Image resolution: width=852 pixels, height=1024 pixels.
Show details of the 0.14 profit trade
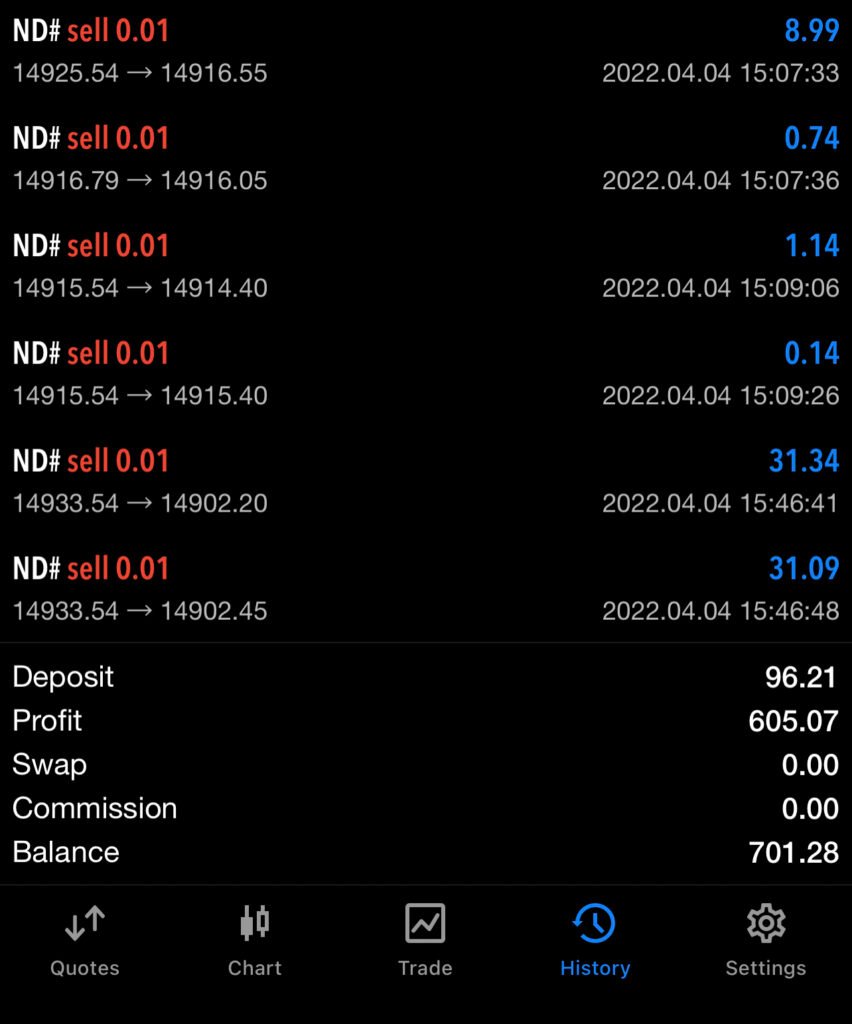426,373
